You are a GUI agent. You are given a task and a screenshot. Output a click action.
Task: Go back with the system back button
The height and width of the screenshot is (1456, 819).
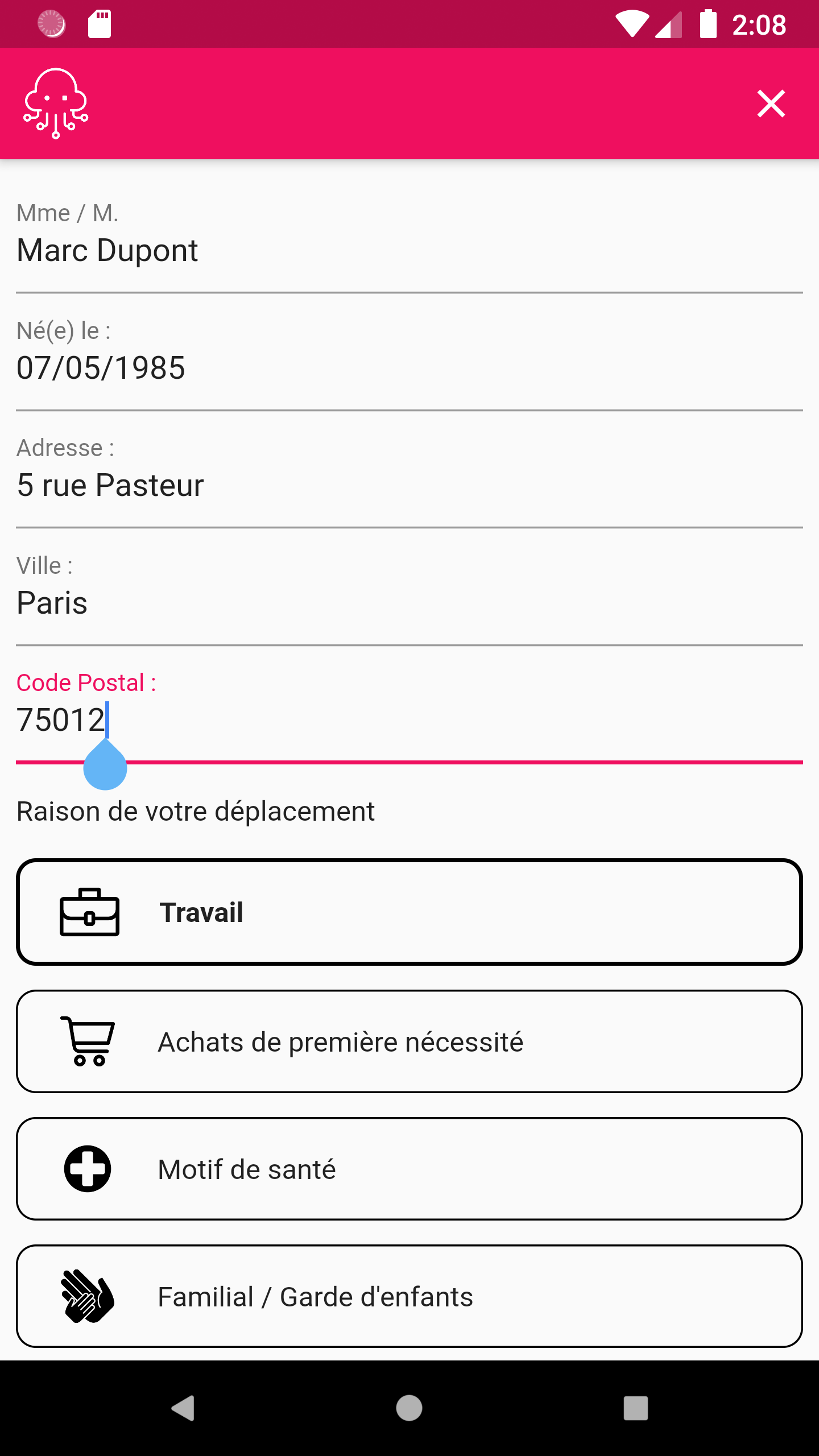tap(183, 1408)
